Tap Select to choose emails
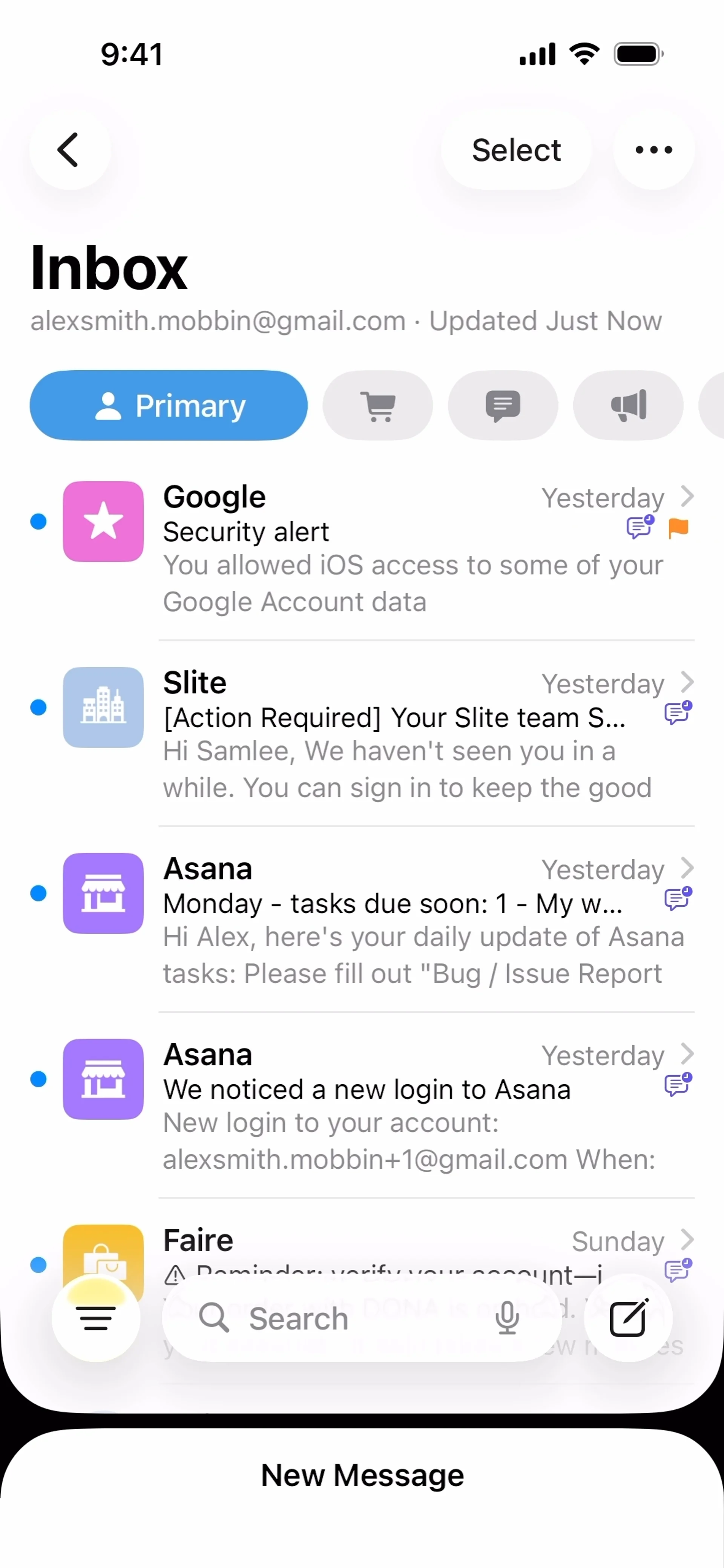 tap(516, 150)
